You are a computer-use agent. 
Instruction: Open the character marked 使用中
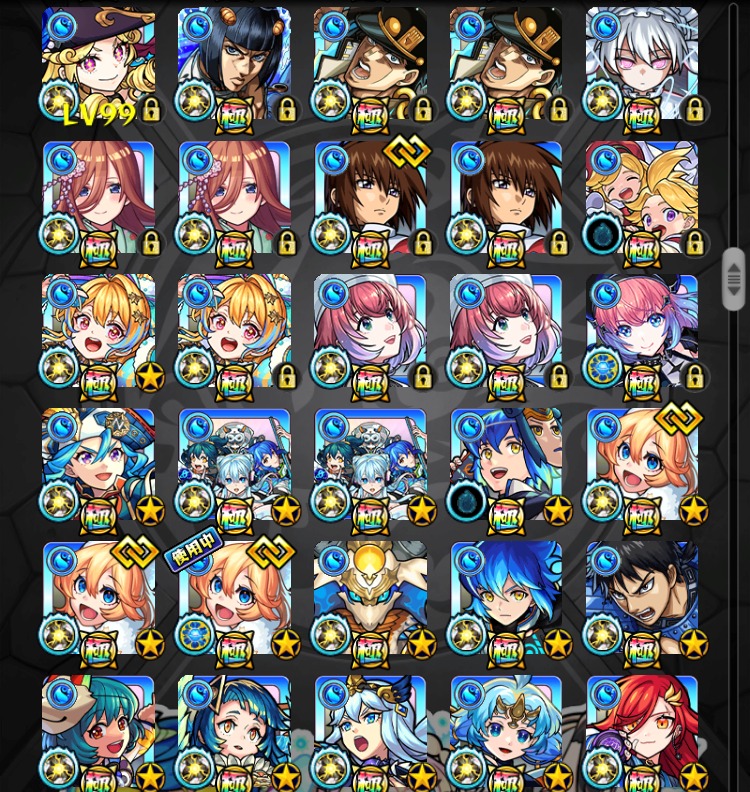(x=234, y=598)
